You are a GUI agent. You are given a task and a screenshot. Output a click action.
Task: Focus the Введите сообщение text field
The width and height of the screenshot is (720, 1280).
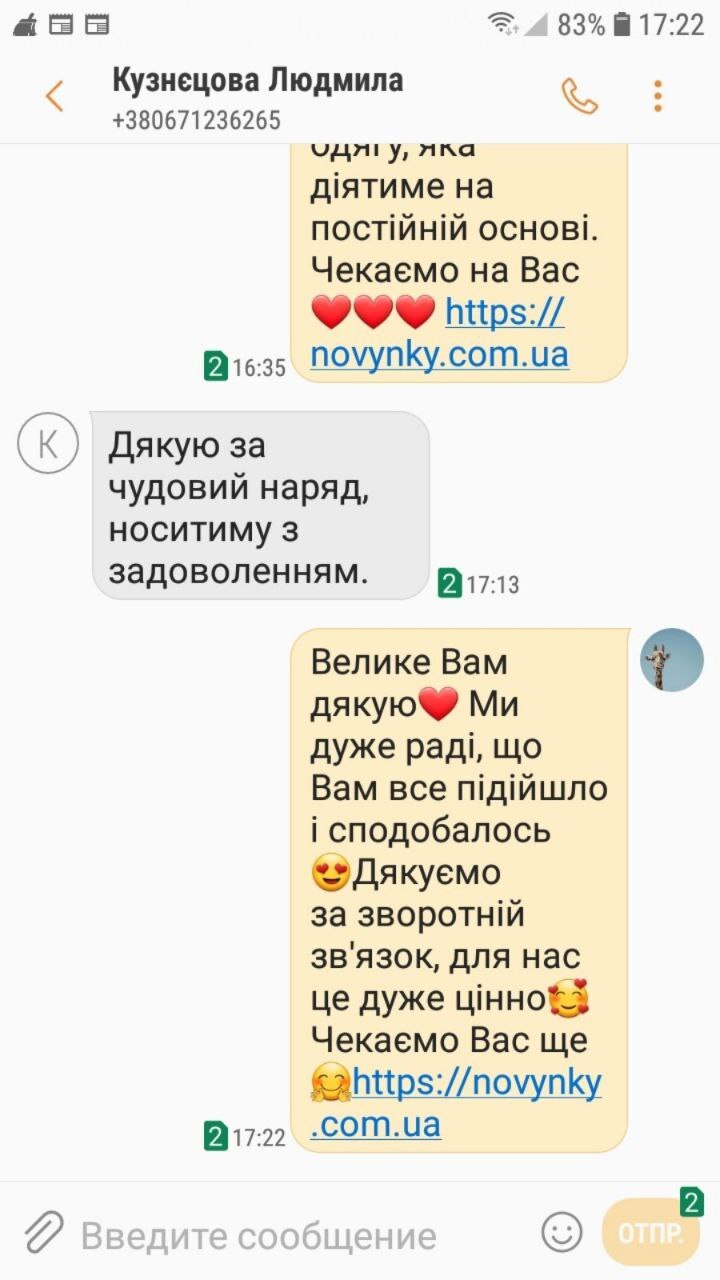[x=300, y=1236]
